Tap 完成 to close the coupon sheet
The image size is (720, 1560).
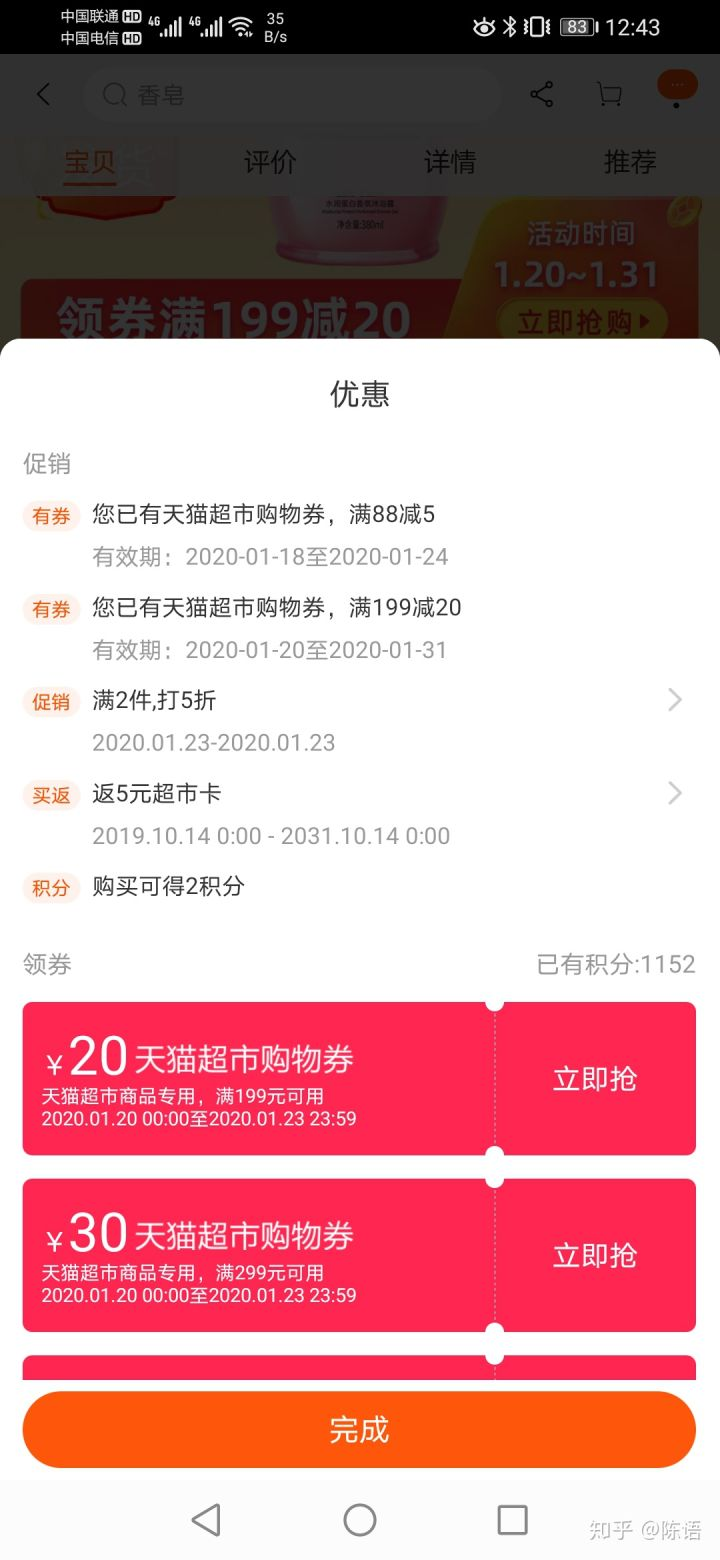coord(359,1429)
